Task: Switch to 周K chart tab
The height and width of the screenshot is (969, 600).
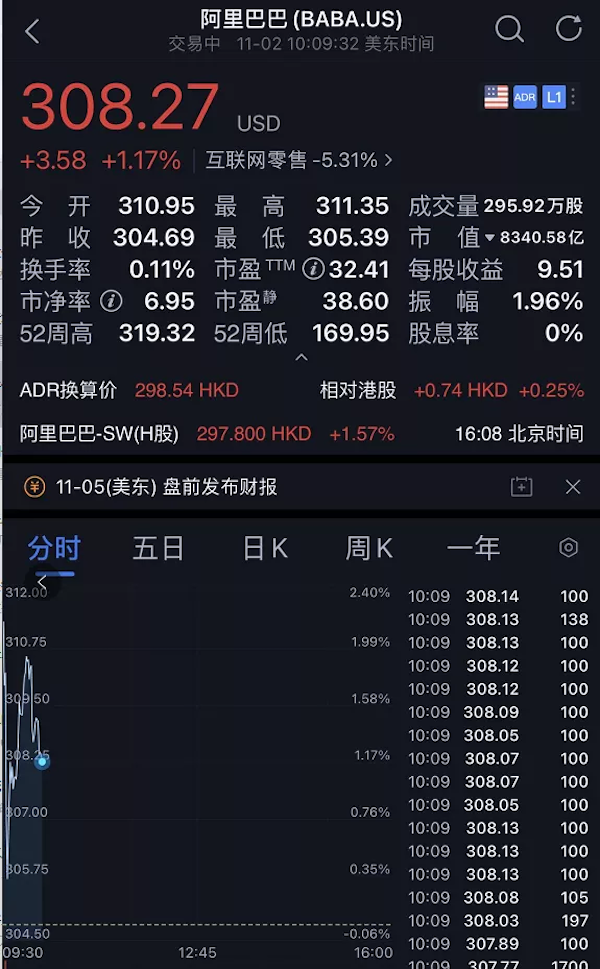Action: [x=369, y=548]
